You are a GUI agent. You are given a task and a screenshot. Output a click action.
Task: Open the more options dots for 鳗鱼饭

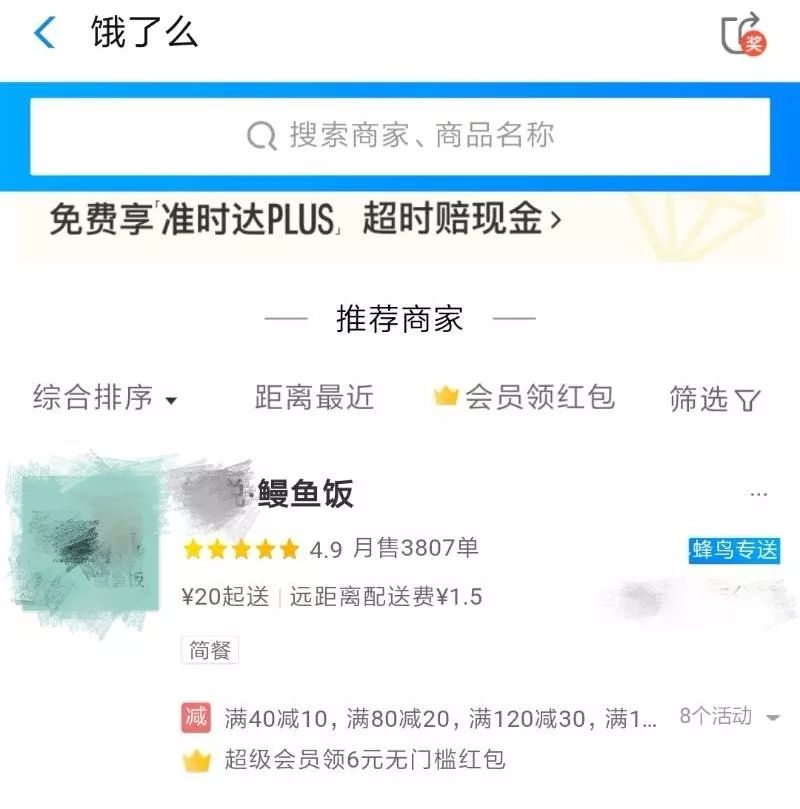point(758,494)
